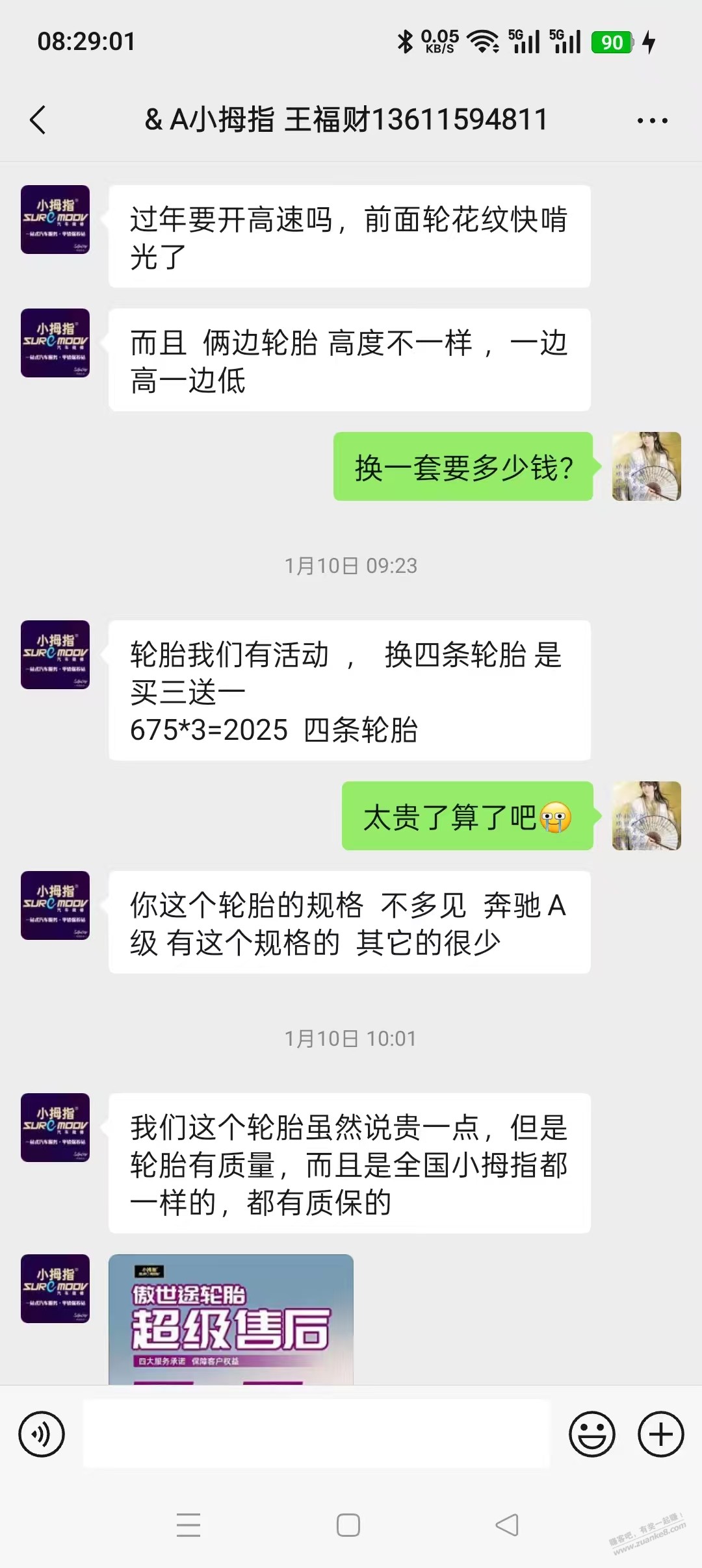Go back from this chat
Screen dimensions: 702x1568
(38, 120)
